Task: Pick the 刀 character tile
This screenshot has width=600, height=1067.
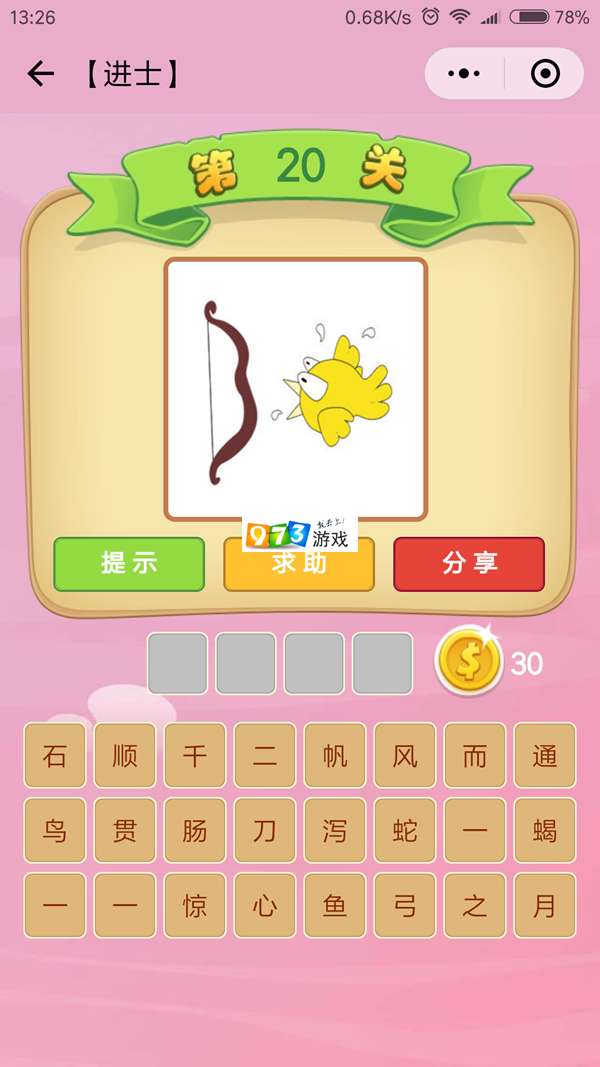Action: click(x=265, y=831)
